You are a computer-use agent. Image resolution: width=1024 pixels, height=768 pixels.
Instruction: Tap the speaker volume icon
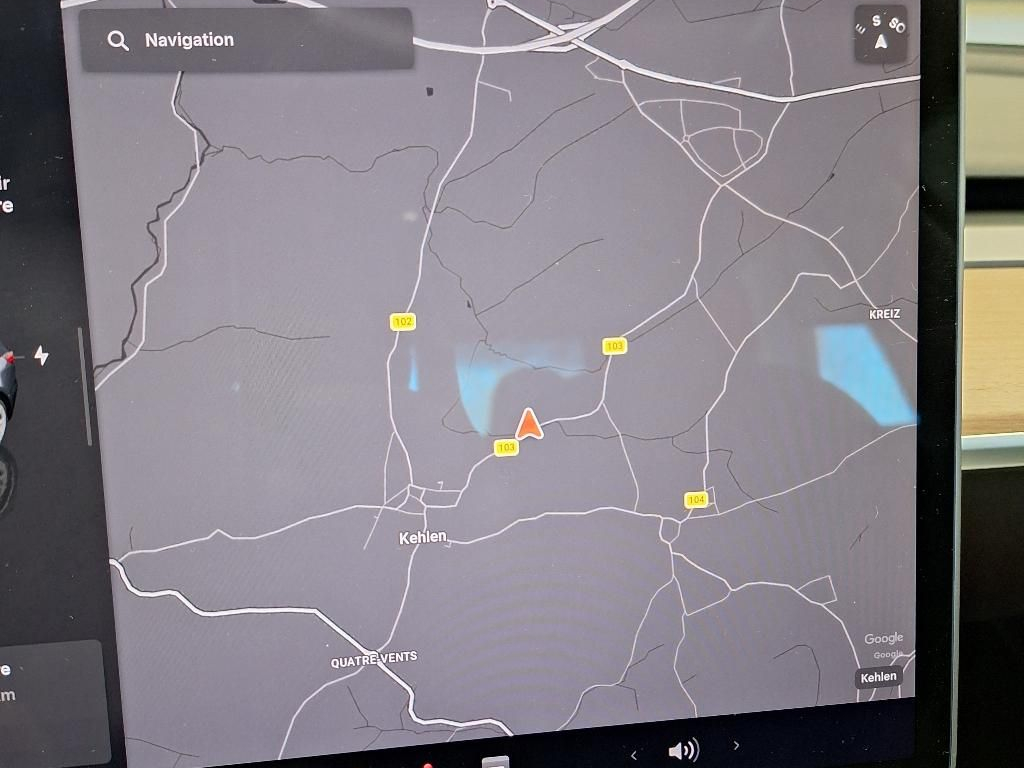[683, 750]
